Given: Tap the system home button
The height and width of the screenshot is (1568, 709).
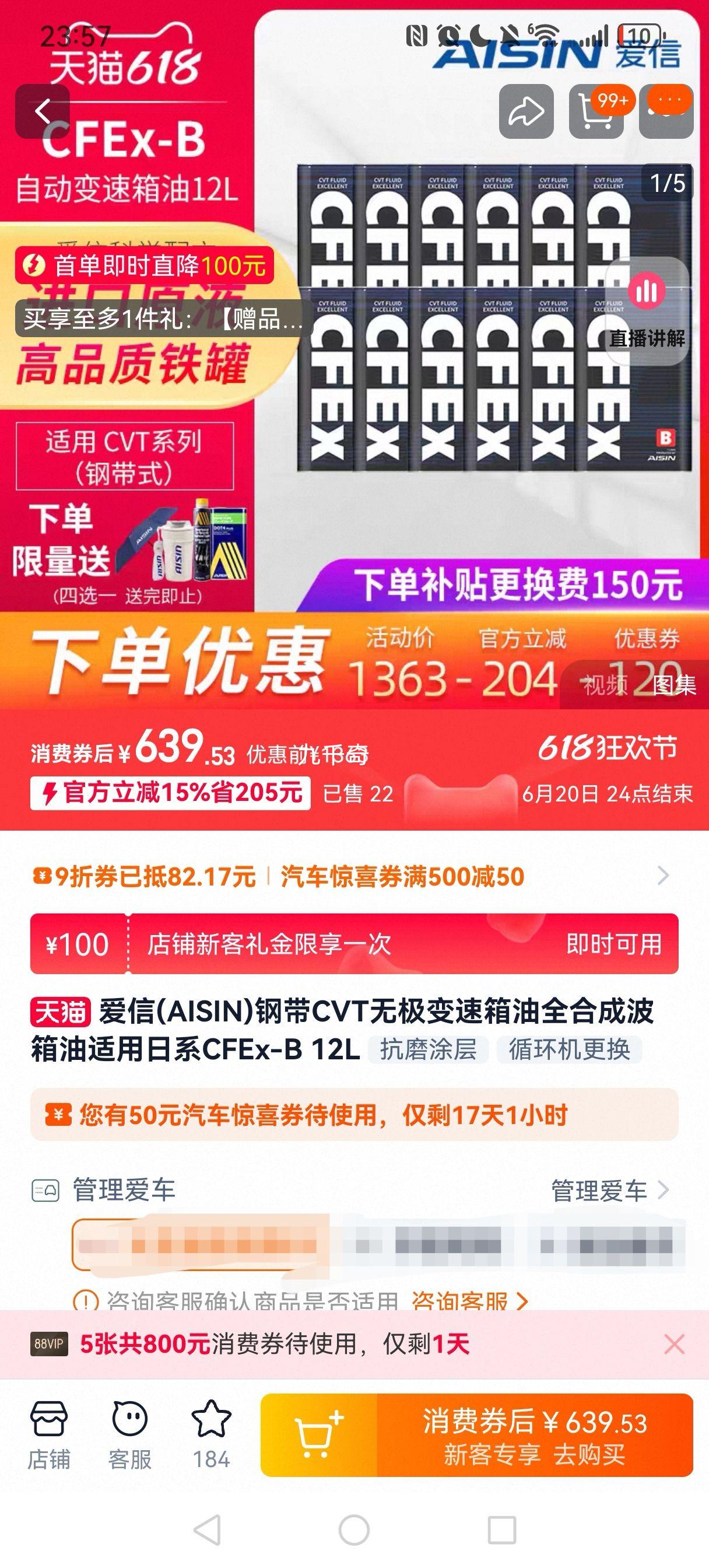Looking at the screenshot, I should [x=353, y=1529].
